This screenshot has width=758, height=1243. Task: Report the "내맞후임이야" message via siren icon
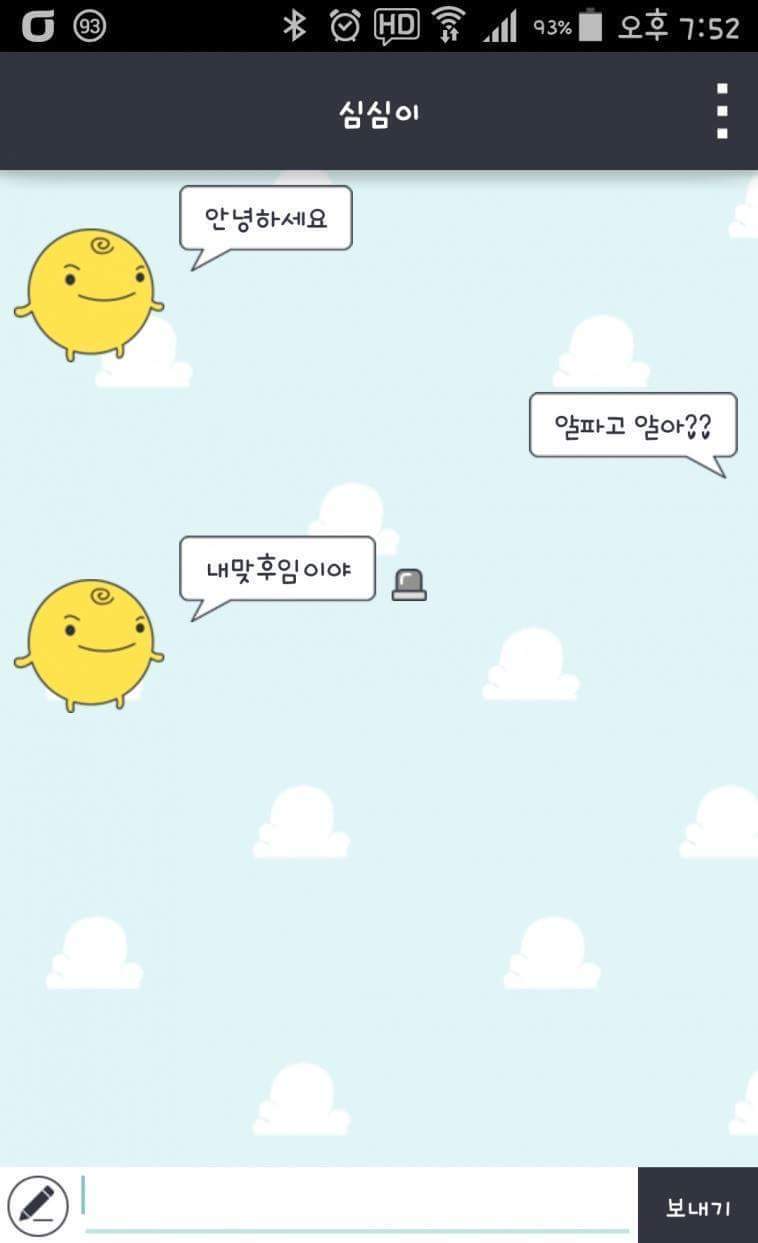point(409,585)
